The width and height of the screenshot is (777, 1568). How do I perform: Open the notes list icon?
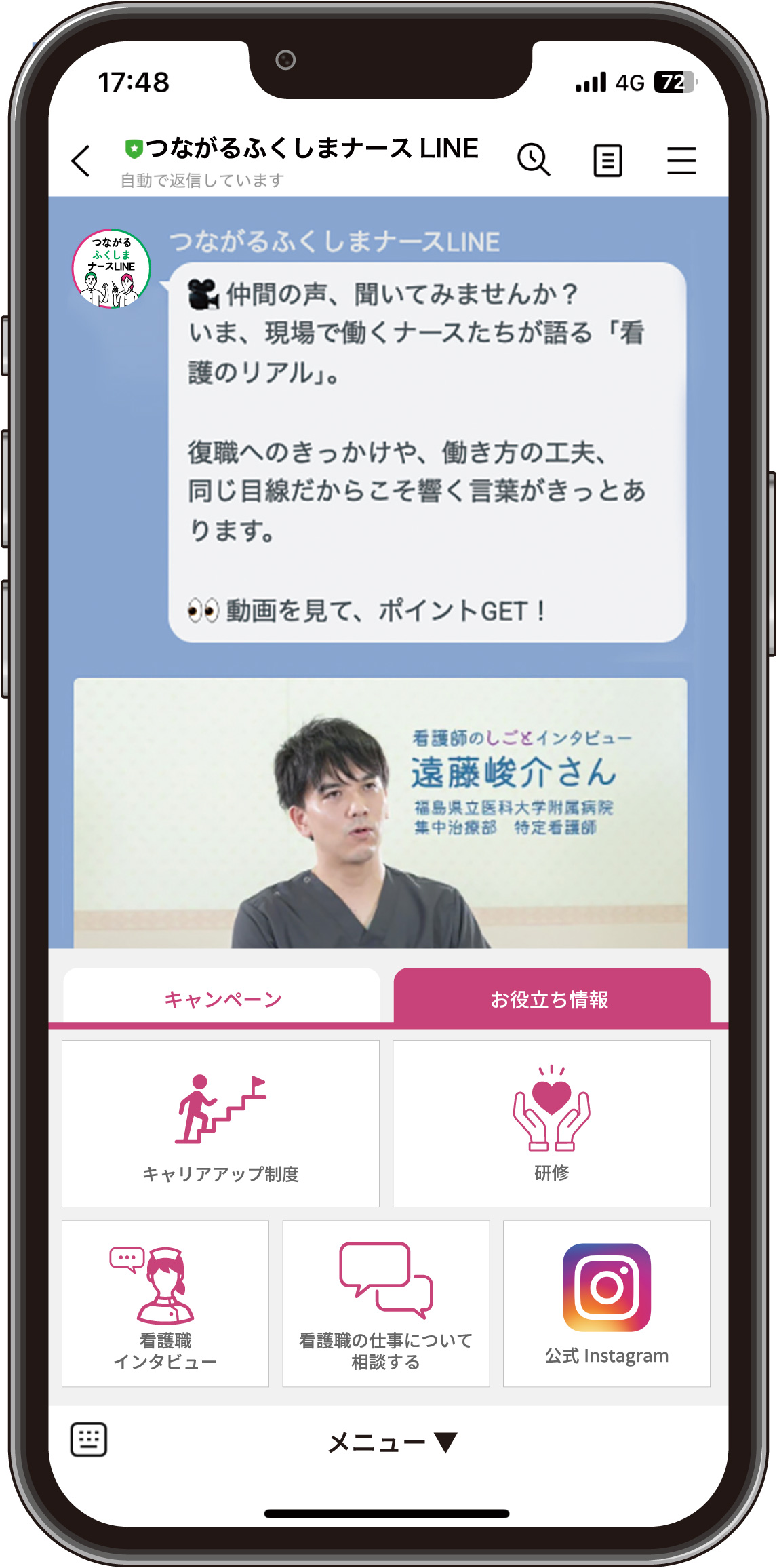point(607,161)
